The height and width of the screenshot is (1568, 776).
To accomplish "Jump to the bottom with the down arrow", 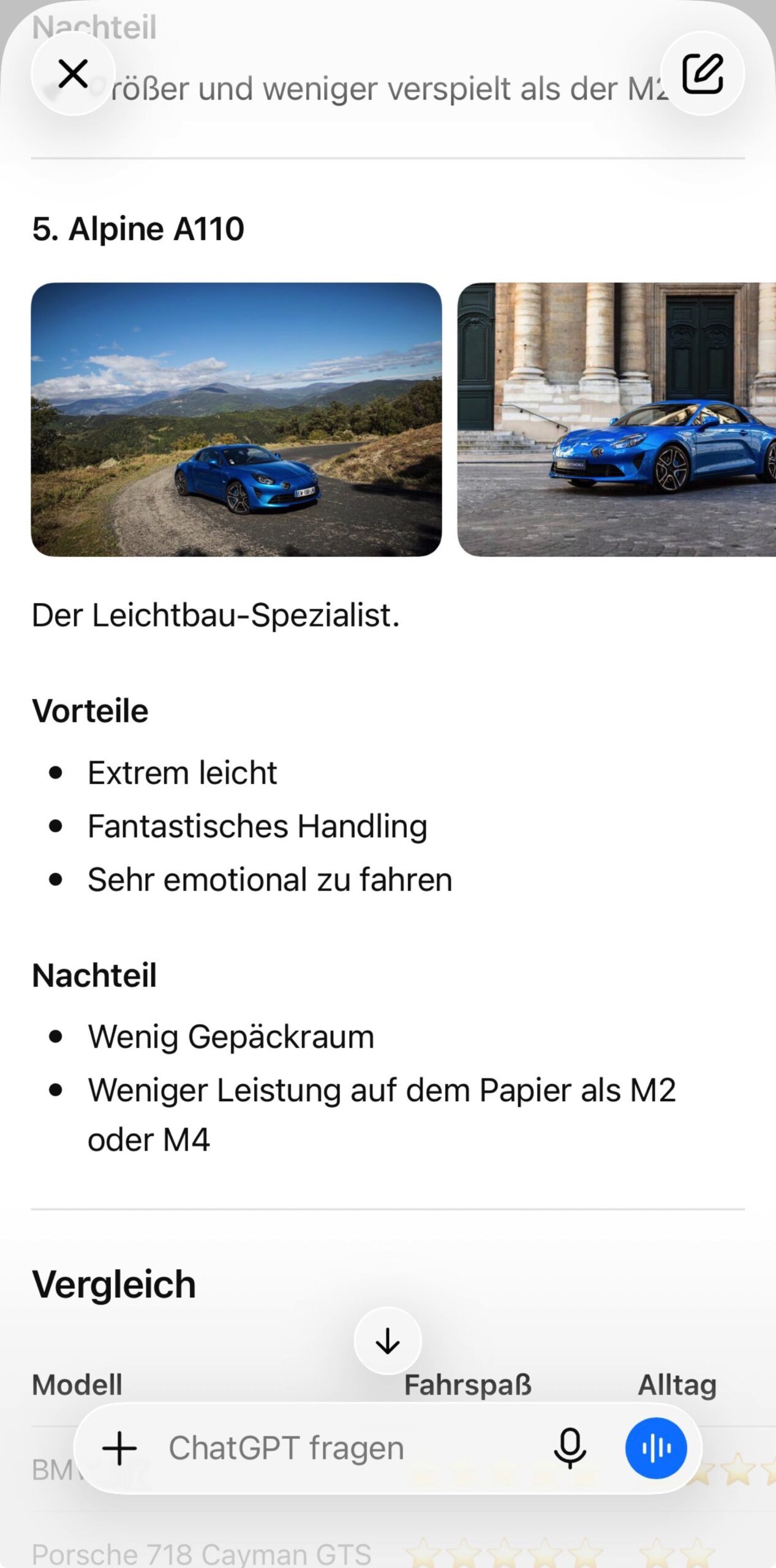I will click(x=388, y=1341).
